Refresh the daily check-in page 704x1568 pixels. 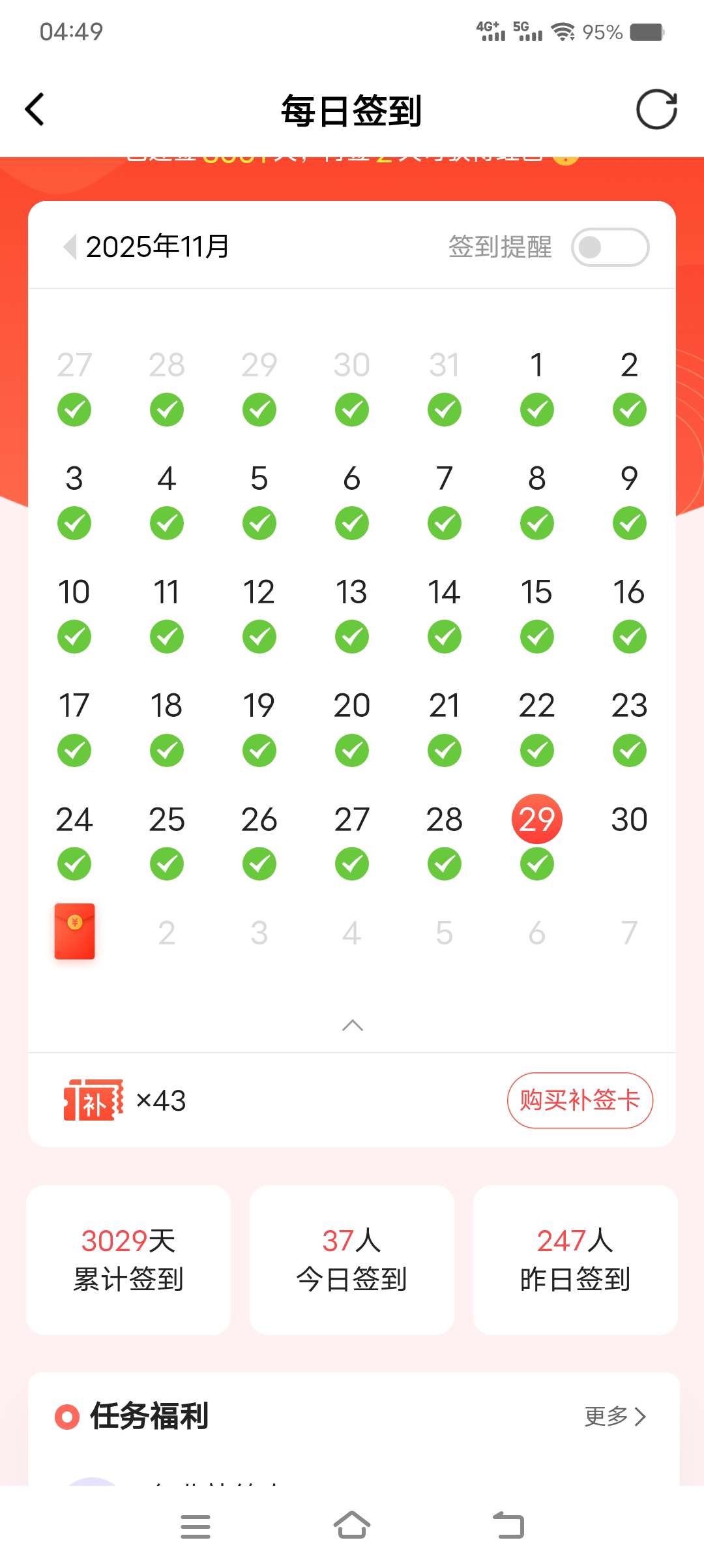point(656,110)
